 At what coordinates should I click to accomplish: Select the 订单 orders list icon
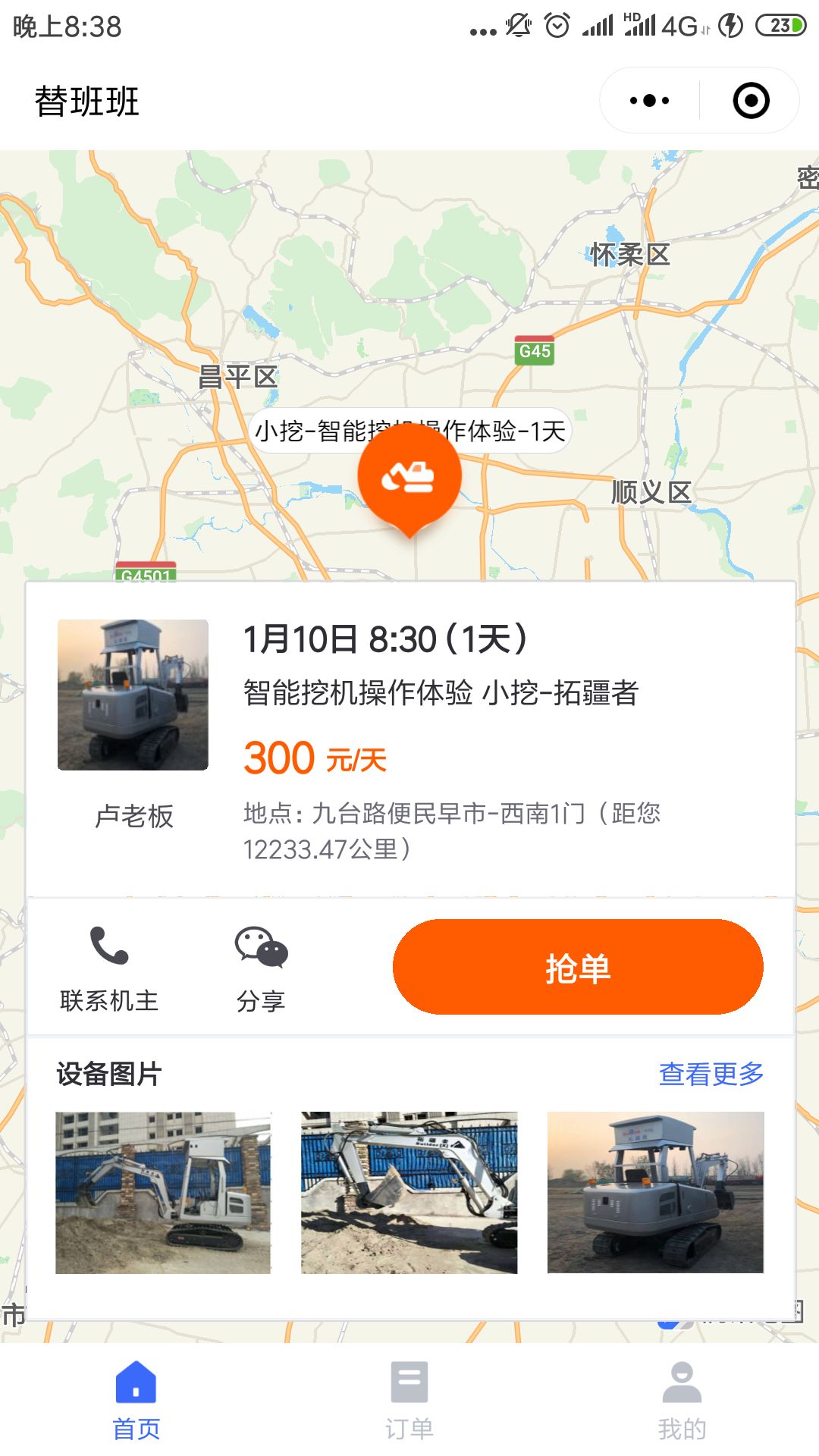(x=409, y=1380)
